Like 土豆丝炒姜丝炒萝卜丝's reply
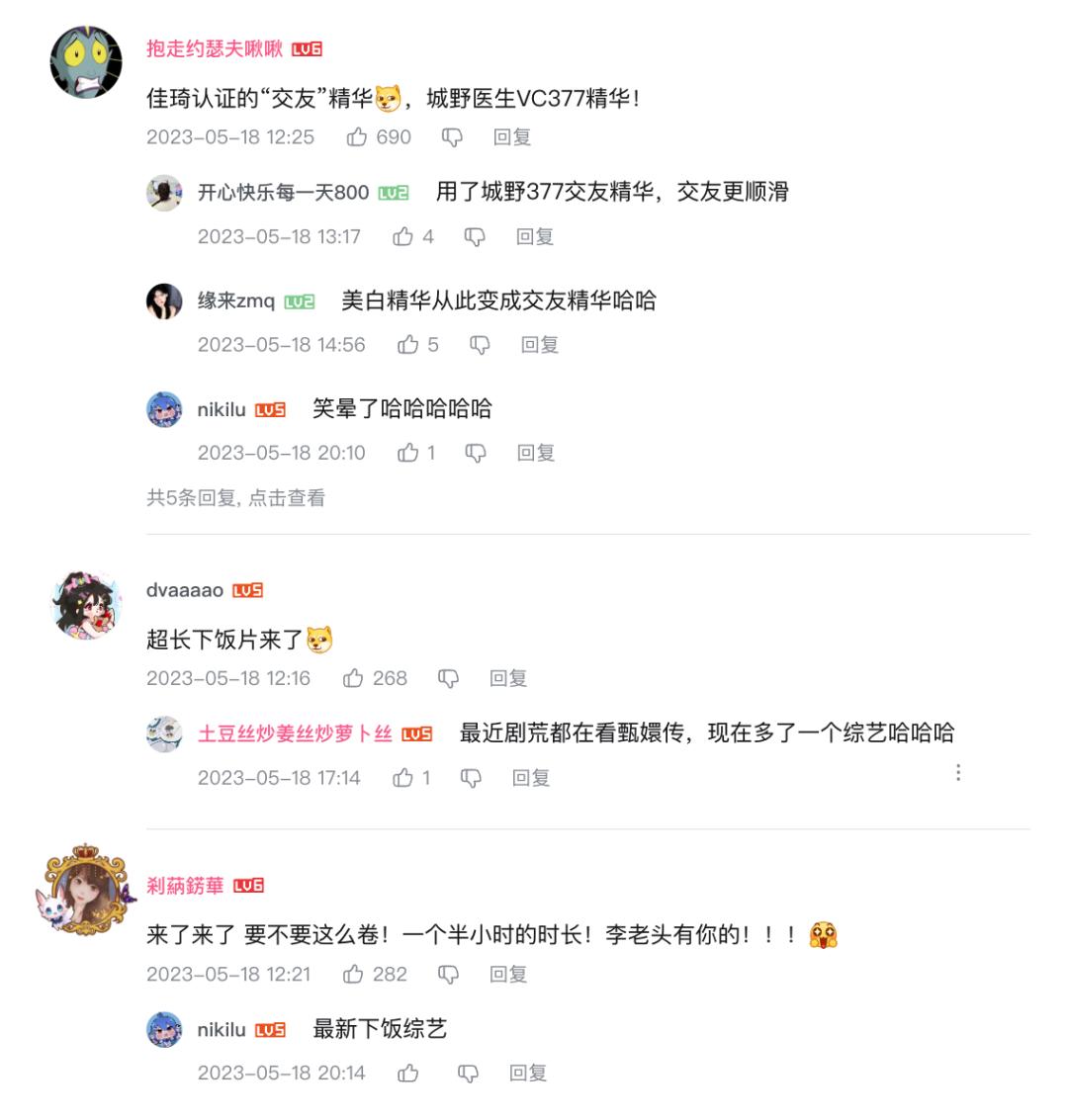 click(403, 779)
